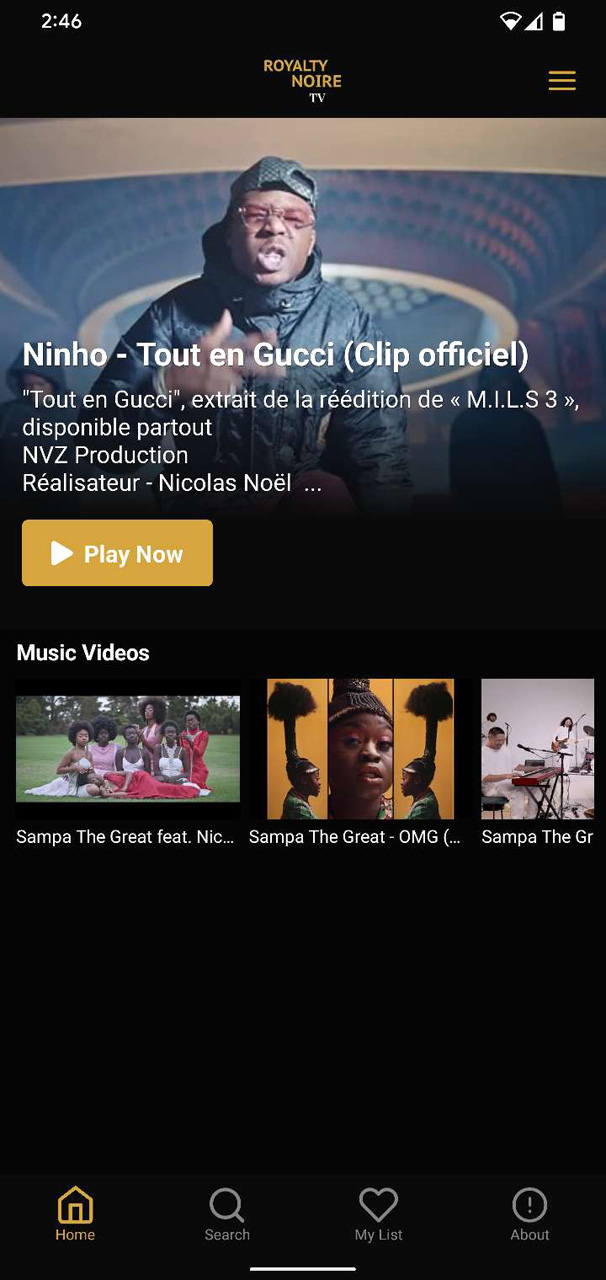Image resolution: width=606 pixels, height=1280 pixels.
Task: Open the hamburger menu
Action: tap(562, 81)
